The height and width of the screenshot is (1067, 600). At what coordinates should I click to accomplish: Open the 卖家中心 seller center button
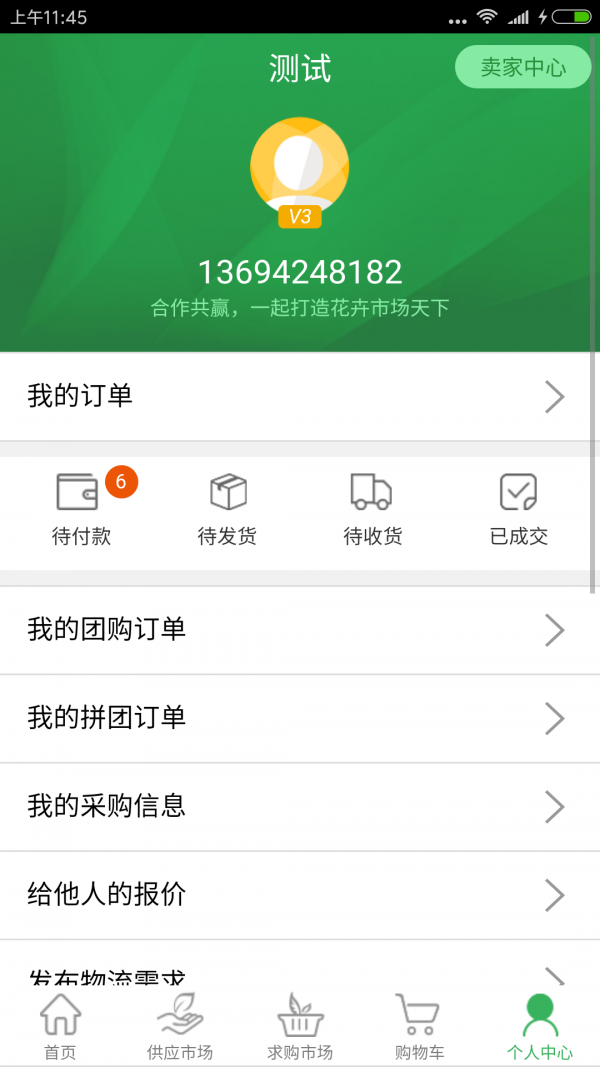tap(522, 67)
